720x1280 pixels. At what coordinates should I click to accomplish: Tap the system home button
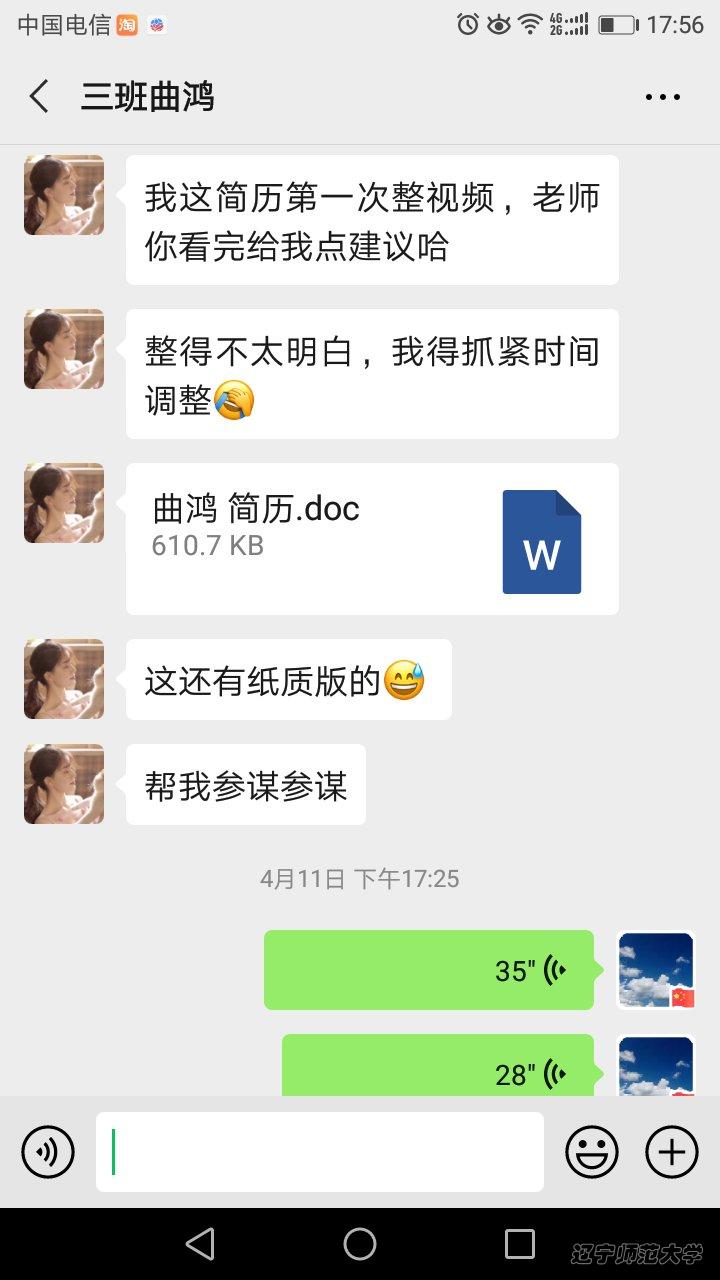pos(360,1244)
